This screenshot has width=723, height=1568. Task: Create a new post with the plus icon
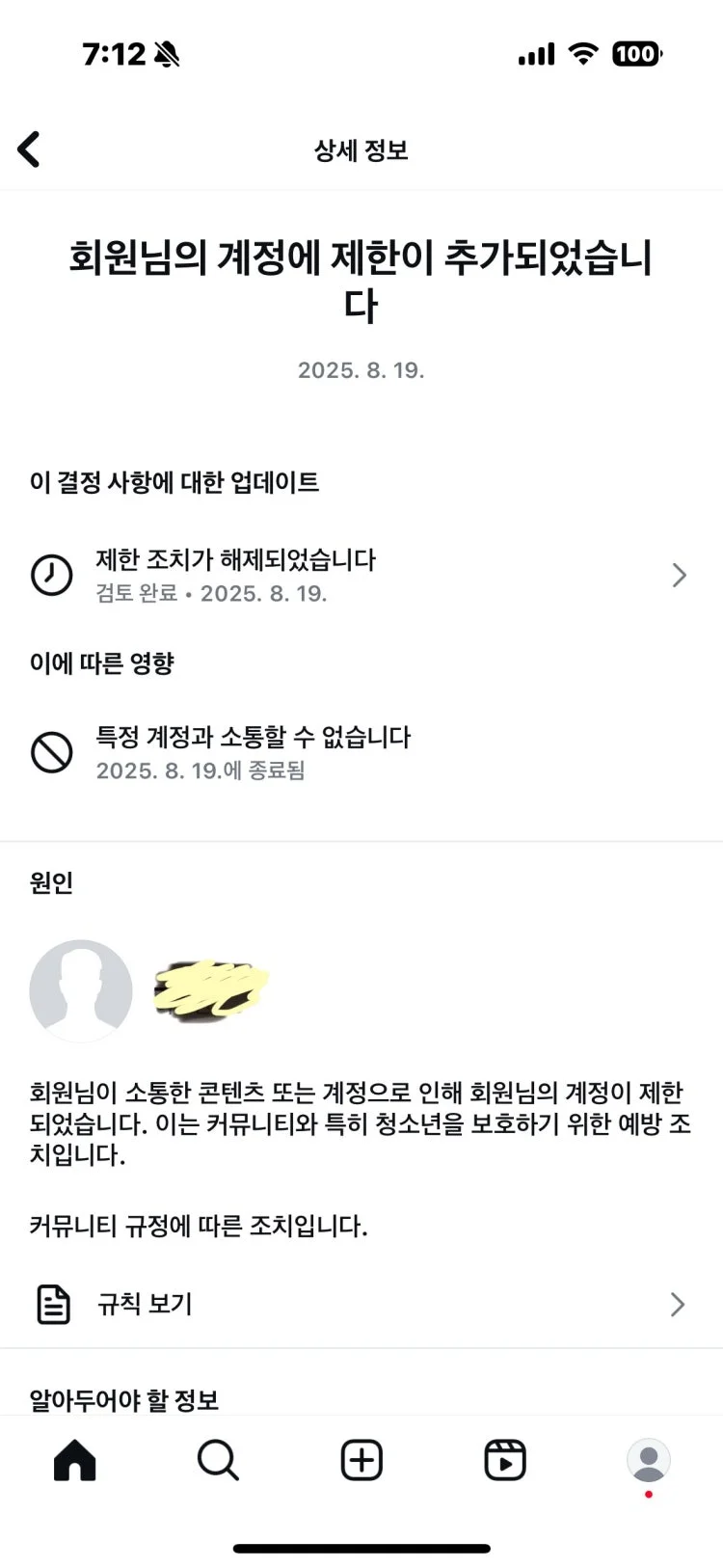[361, 1460]
